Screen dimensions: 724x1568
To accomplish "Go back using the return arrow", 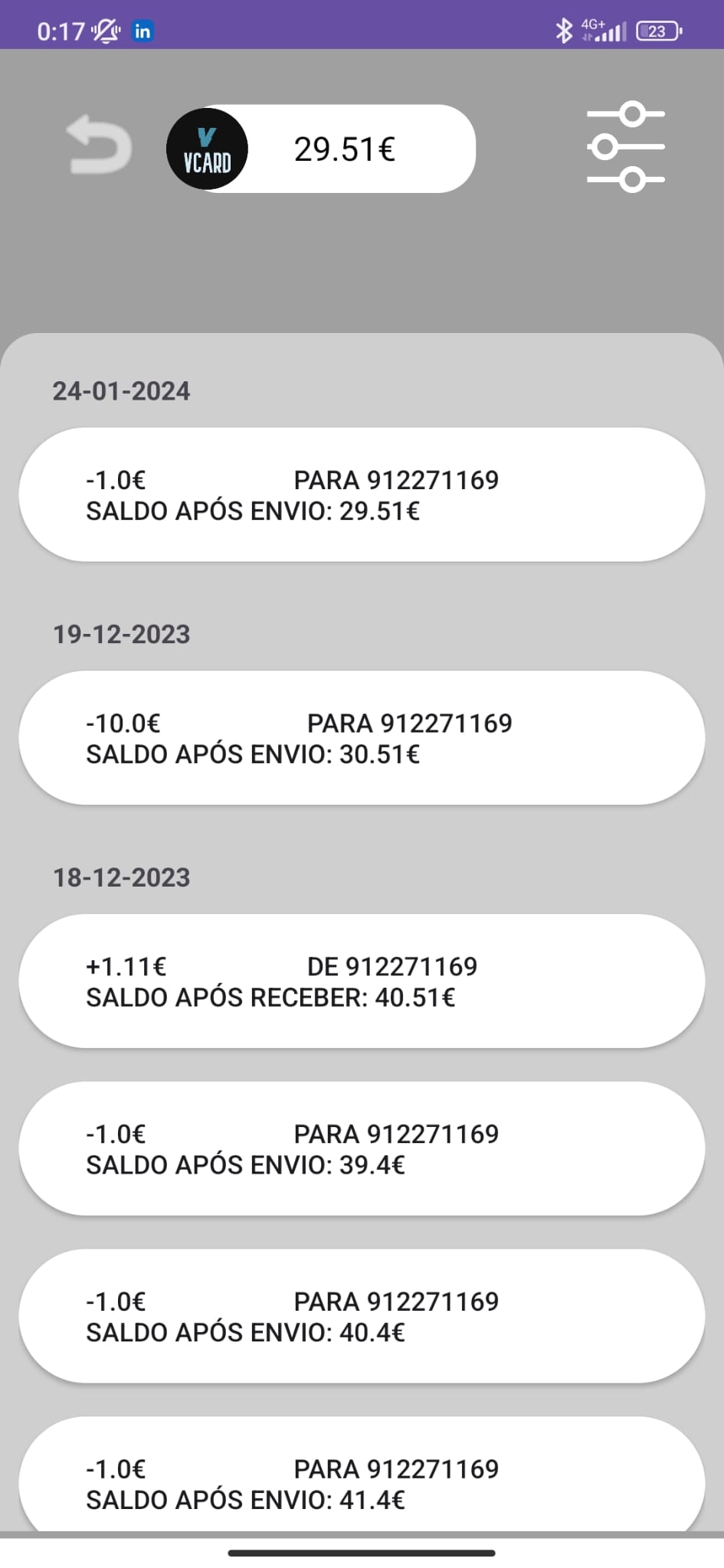I will (99, 145).
